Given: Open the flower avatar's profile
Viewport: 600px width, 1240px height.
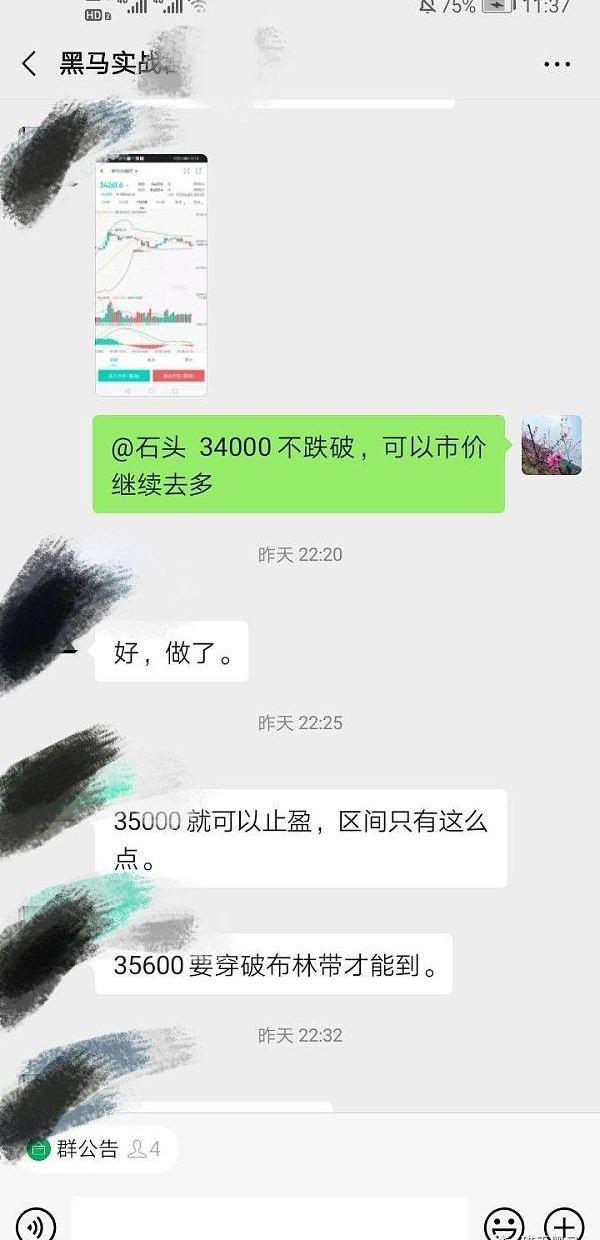Looking at the screenshot, I should click(x=551, y=445).
